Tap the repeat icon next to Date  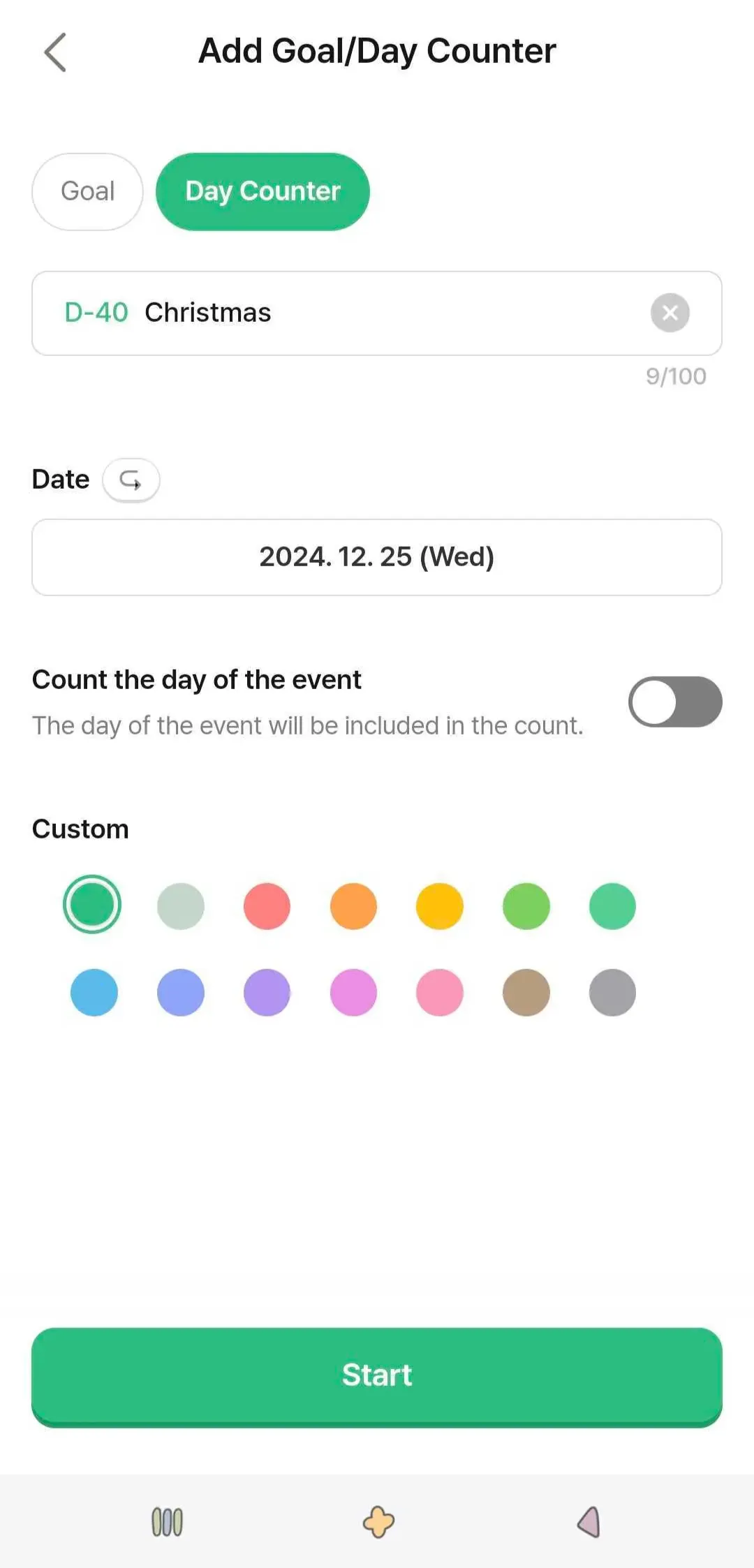point(131,480)
